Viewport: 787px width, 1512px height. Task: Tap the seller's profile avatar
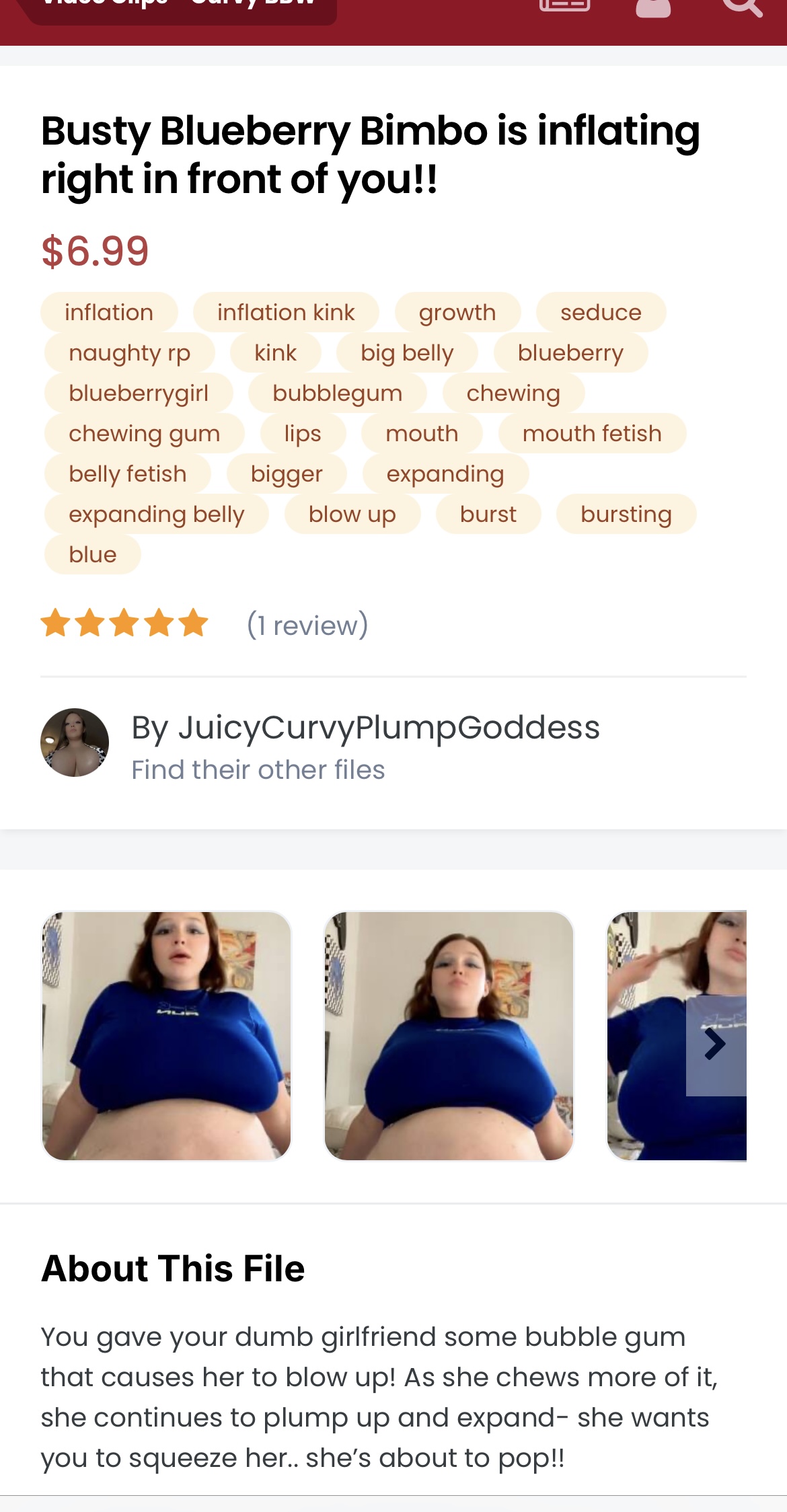(x=75, y=743)
